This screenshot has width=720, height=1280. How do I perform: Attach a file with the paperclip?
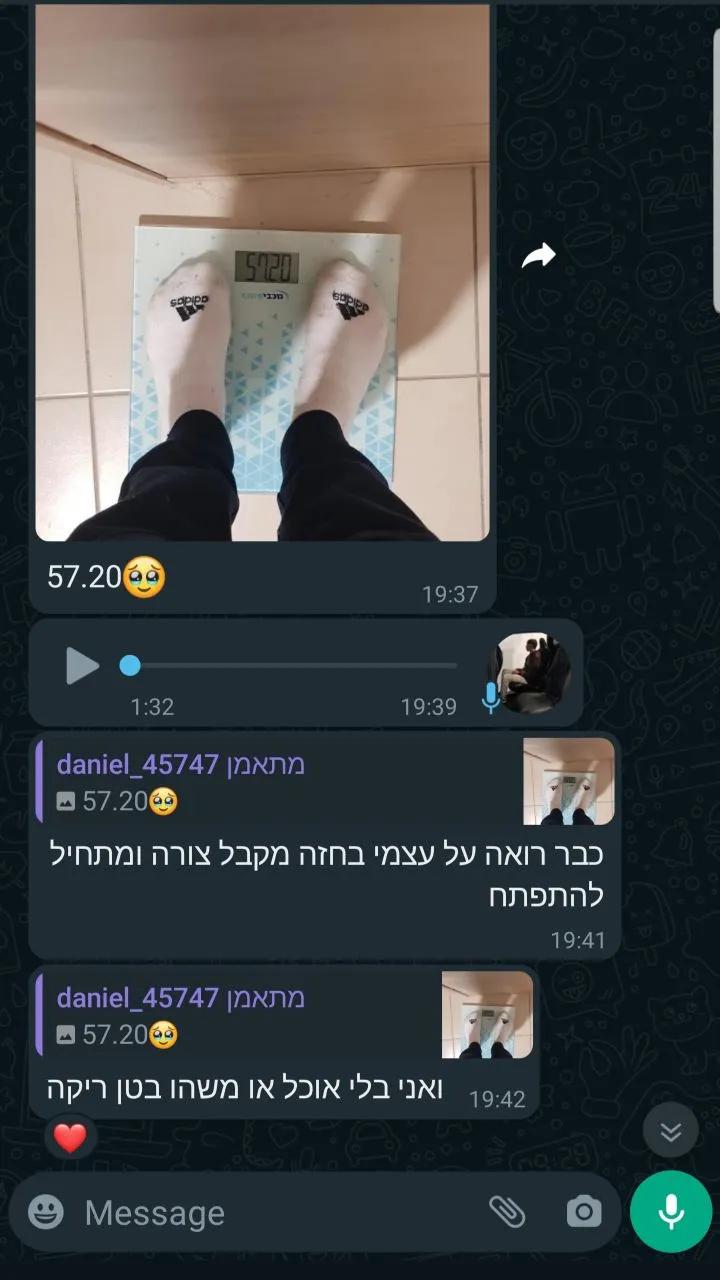click(x=507, y=1213)
